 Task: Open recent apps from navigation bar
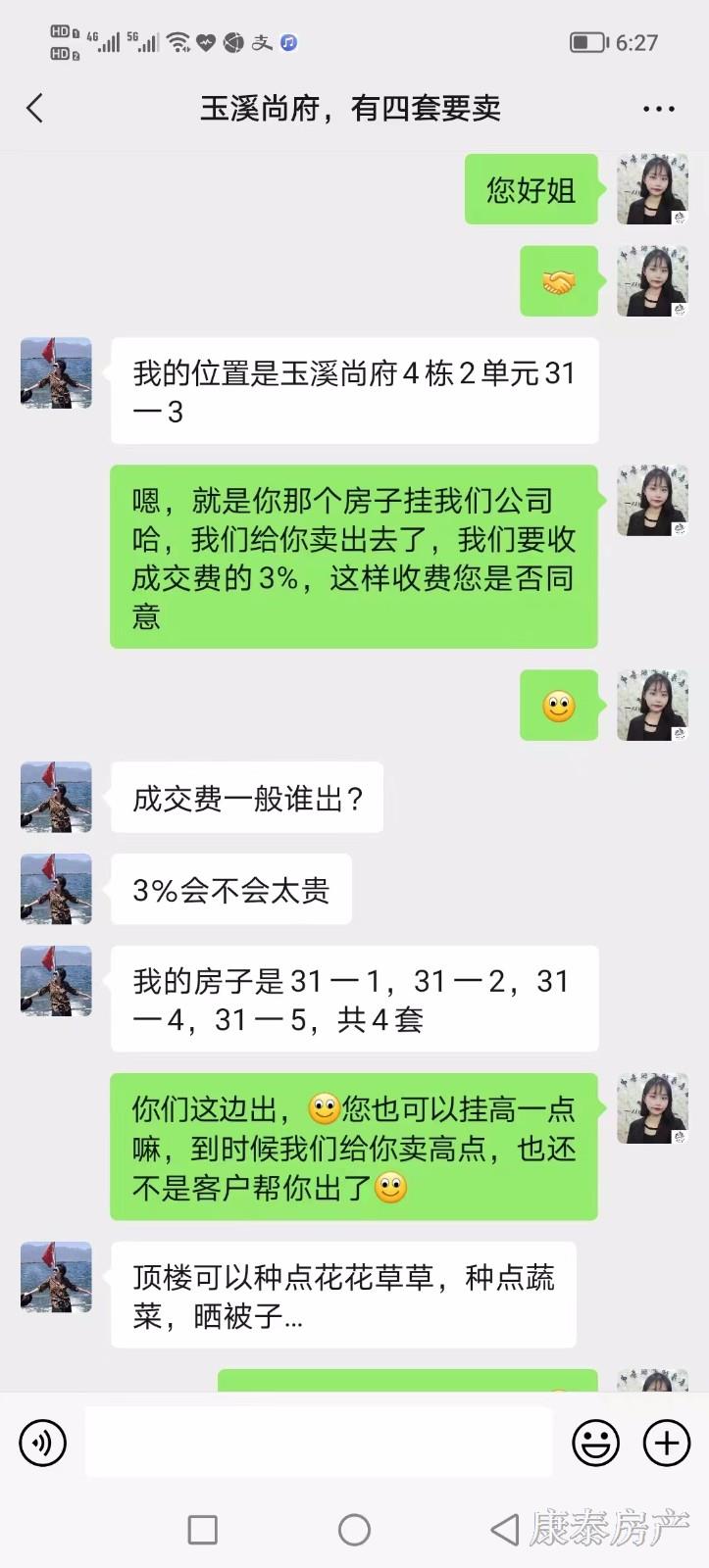(203, 1530)
